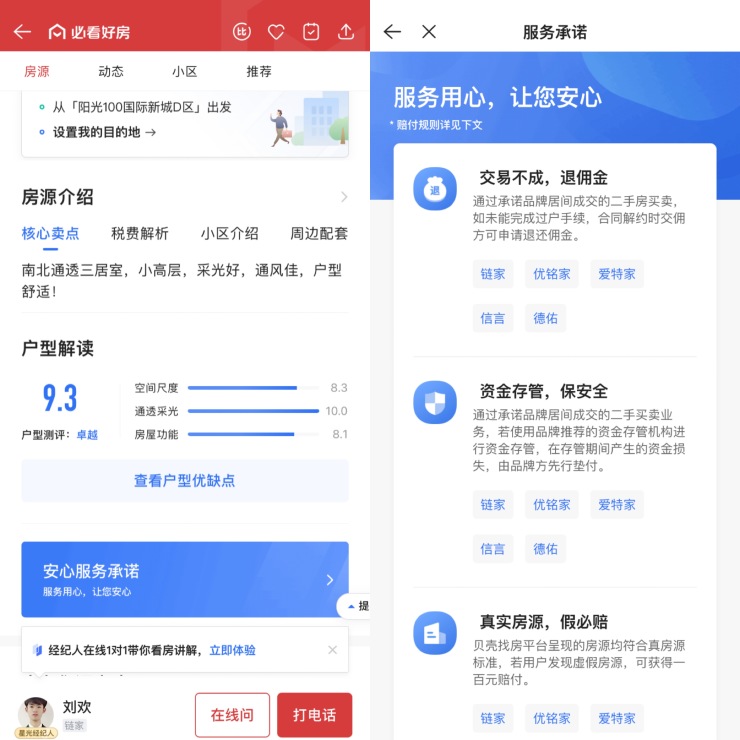Go back from the listing page
Viewport: 740px width, 740px height.
click(x=22, y=32)
